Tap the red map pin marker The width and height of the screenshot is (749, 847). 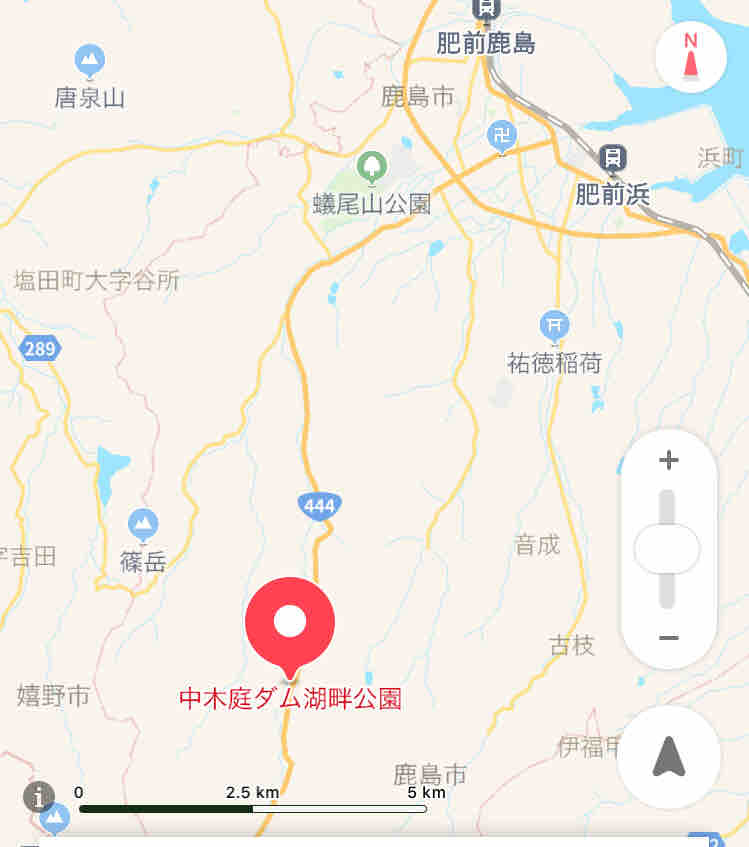[x=290, y=622]
